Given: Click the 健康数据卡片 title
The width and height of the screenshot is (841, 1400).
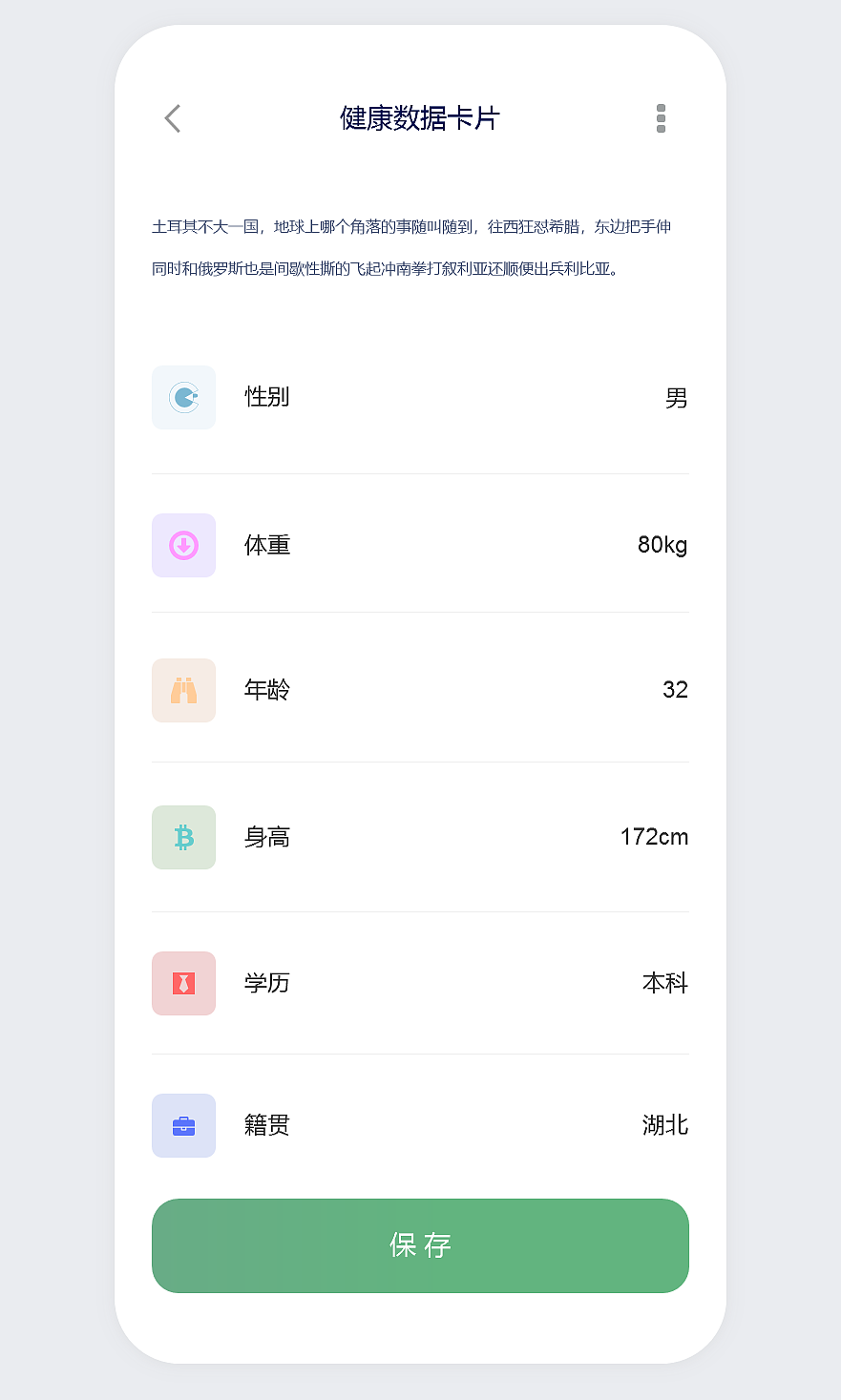Looking at the screenshot, I should tap(420, 117).
